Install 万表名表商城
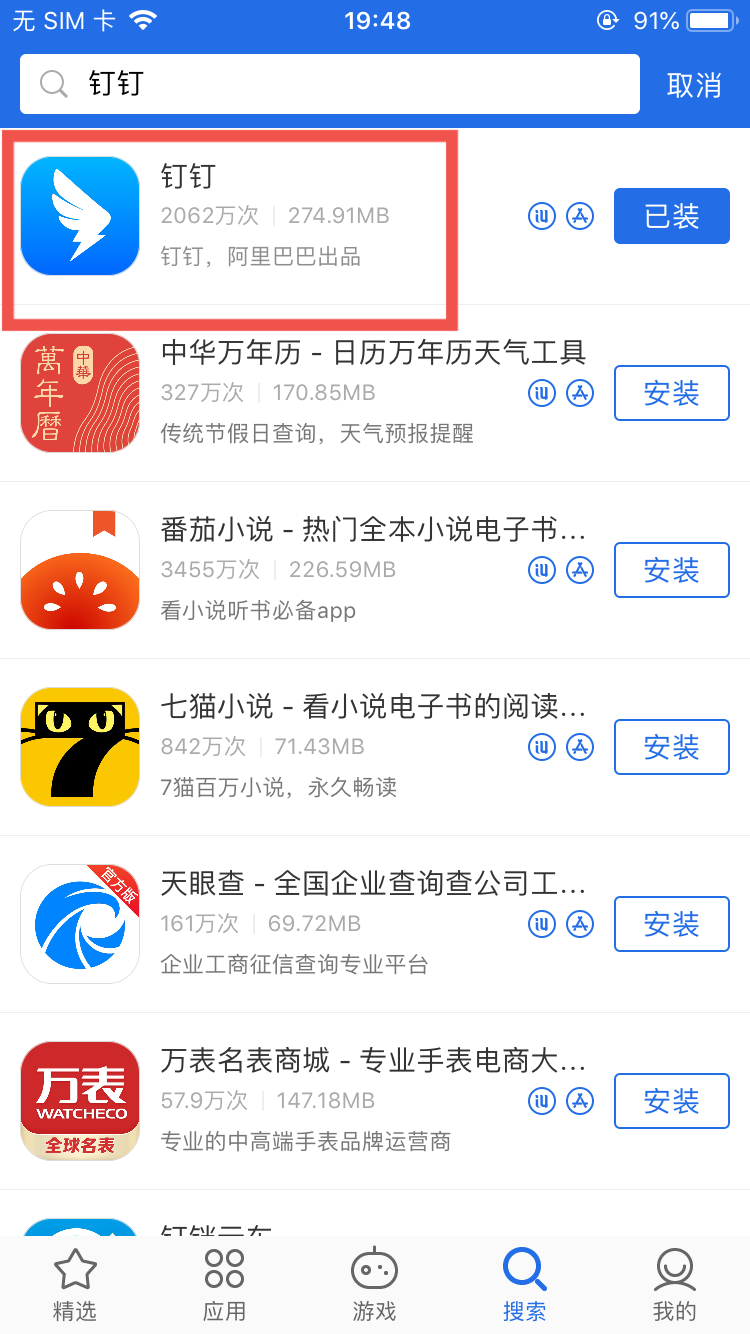Screen dimensions: 750x1334 click(671, 1101)
